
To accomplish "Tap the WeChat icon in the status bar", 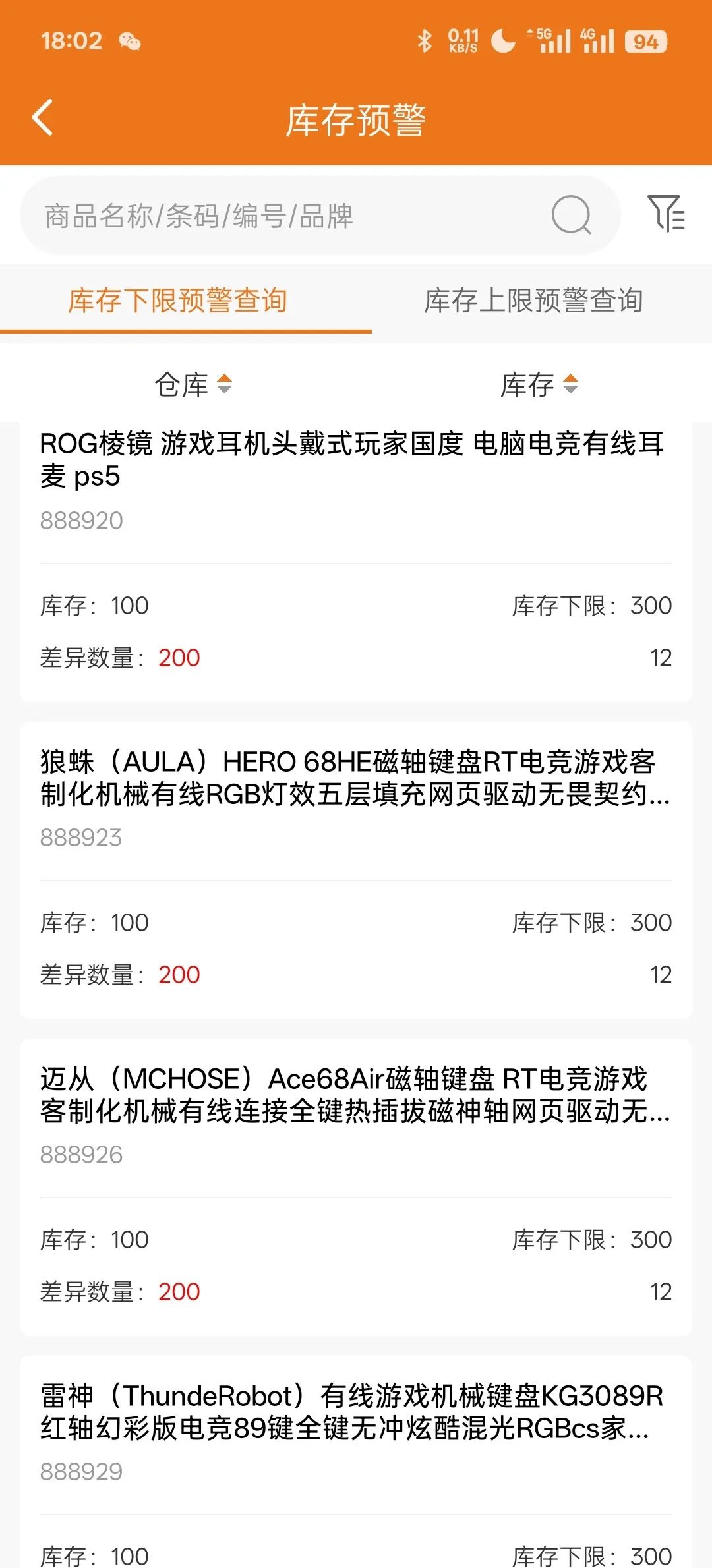I will pyautogui.click(x=129, y=41).
